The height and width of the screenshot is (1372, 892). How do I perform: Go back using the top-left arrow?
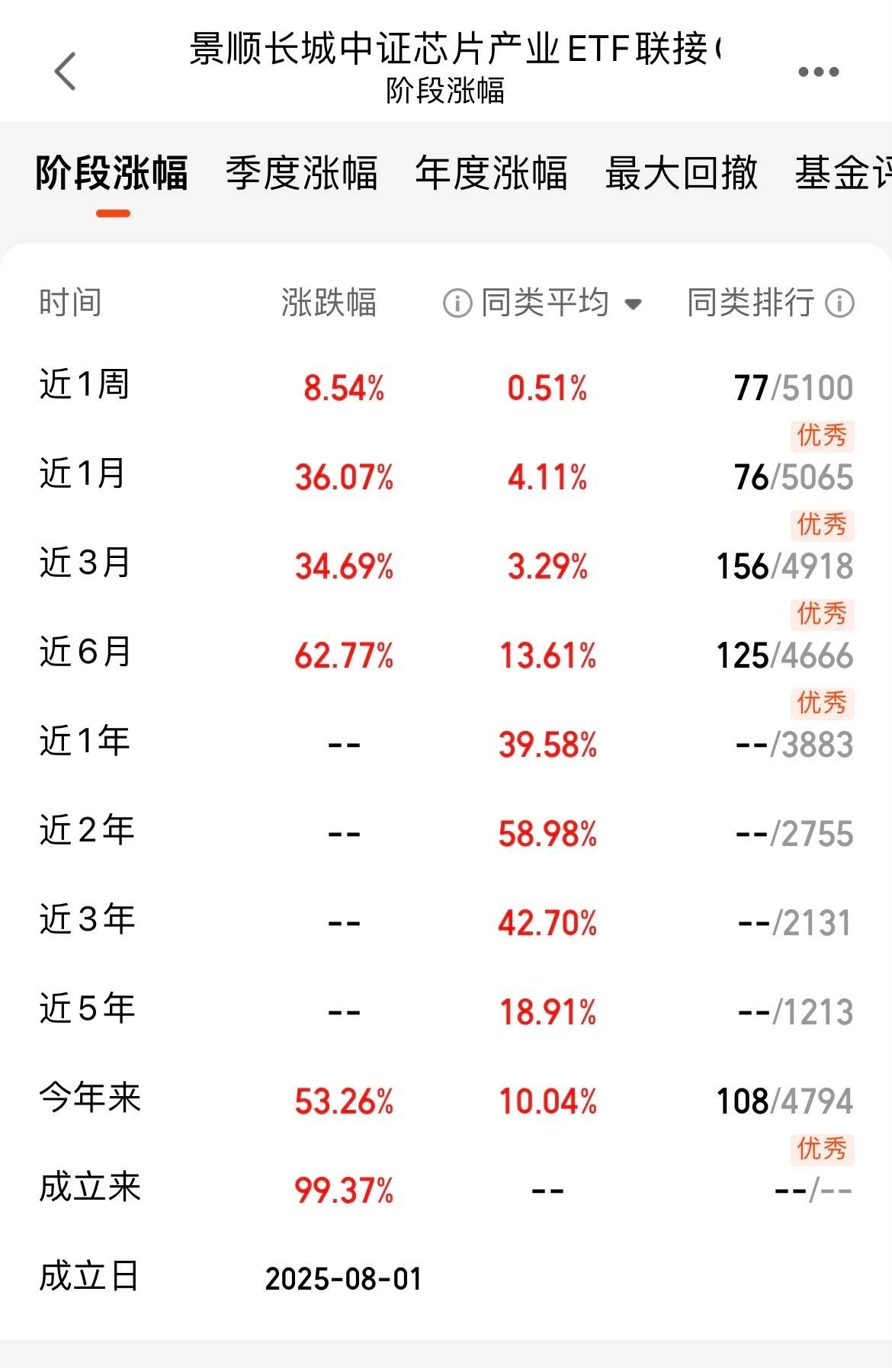click(66, 72)
